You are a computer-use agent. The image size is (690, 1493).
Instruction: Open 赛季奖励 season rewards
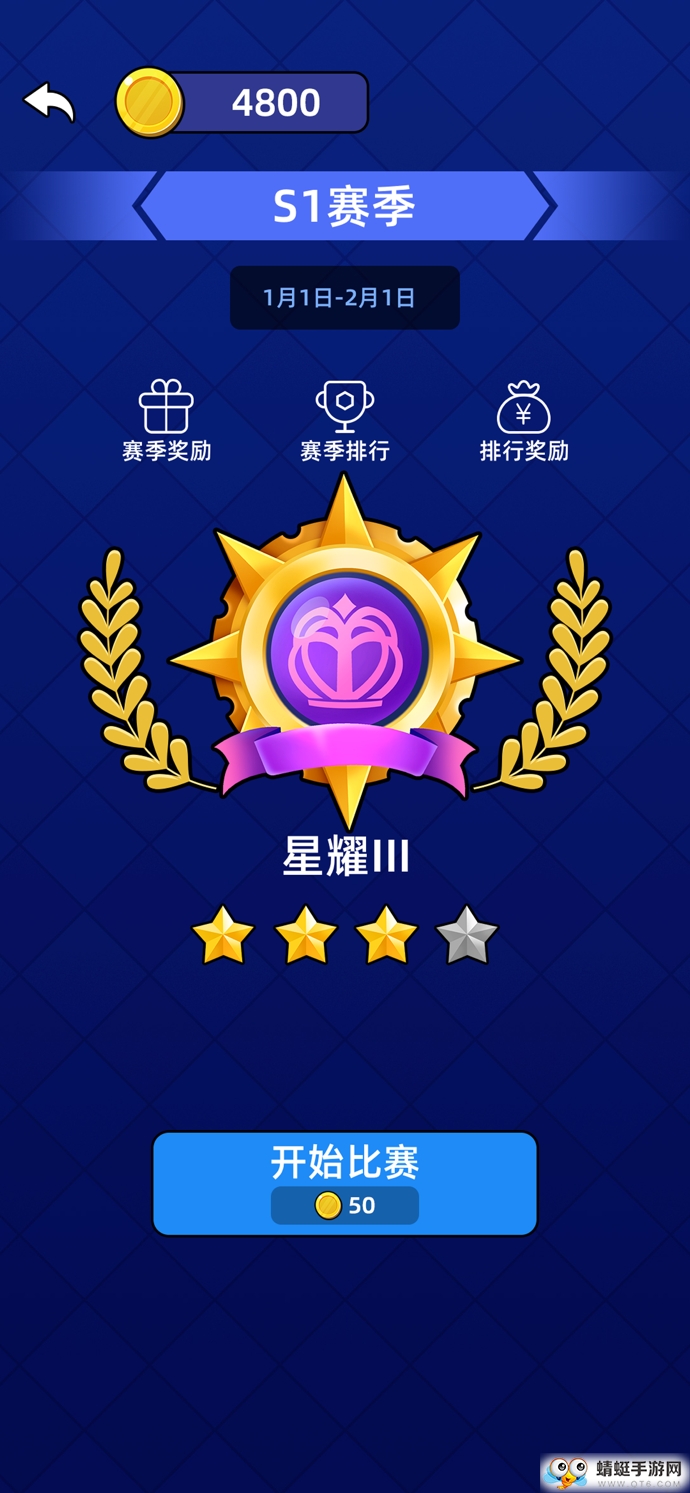166,422
